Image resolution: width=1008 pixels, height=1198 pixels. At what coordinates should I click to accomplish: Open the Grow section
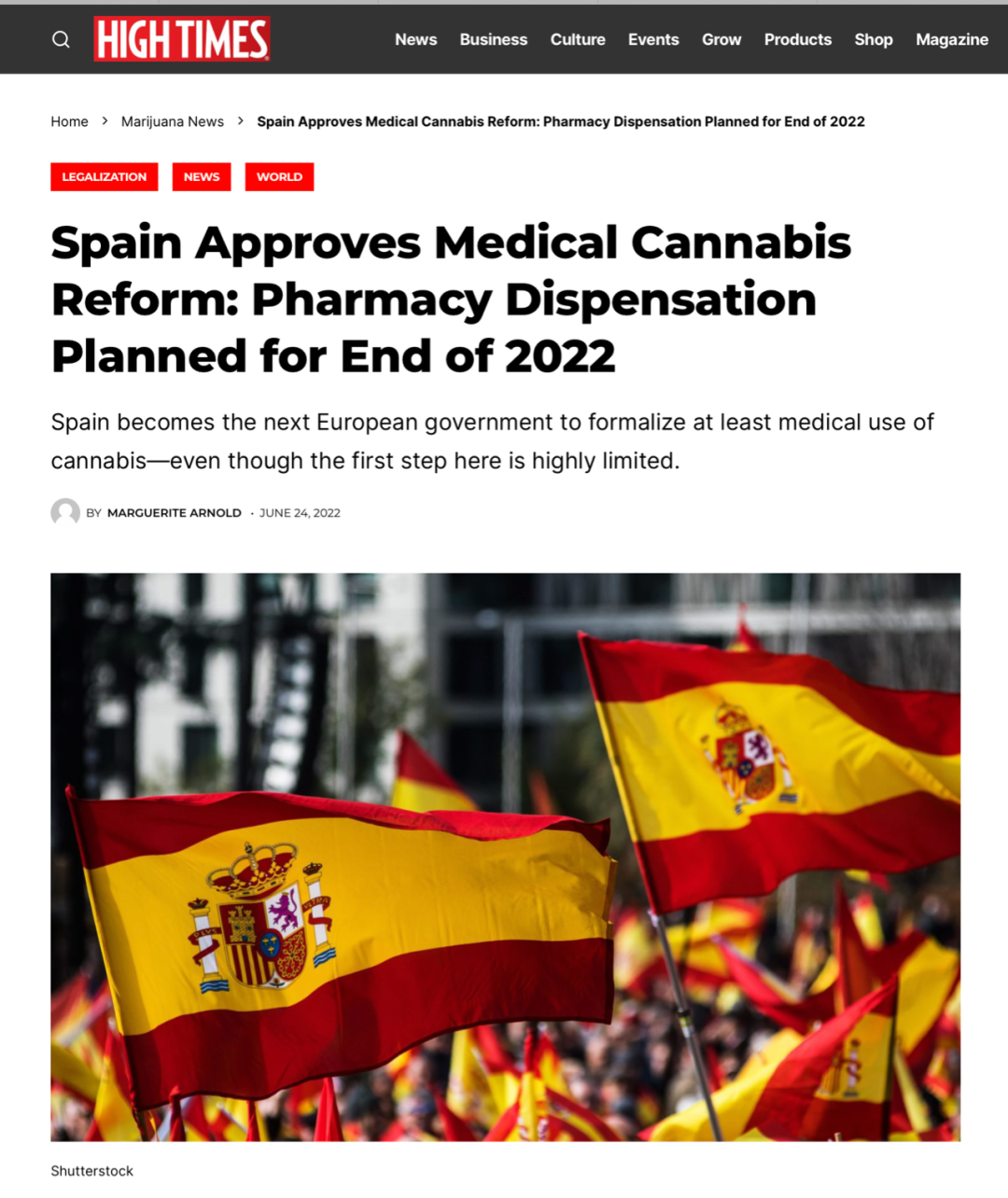click(721, 39)
